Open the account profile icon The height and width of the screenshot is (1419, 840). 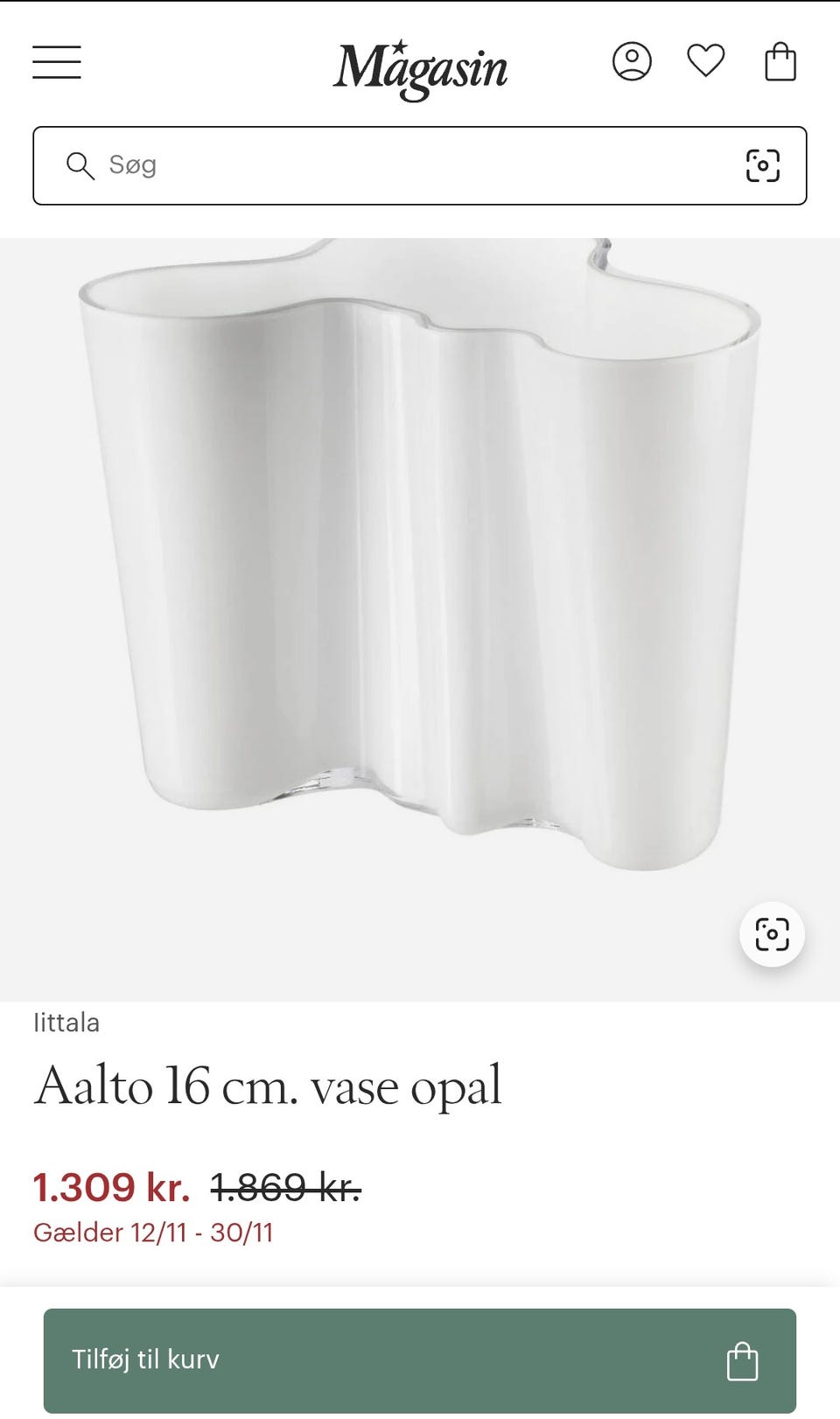coord(632,62)
